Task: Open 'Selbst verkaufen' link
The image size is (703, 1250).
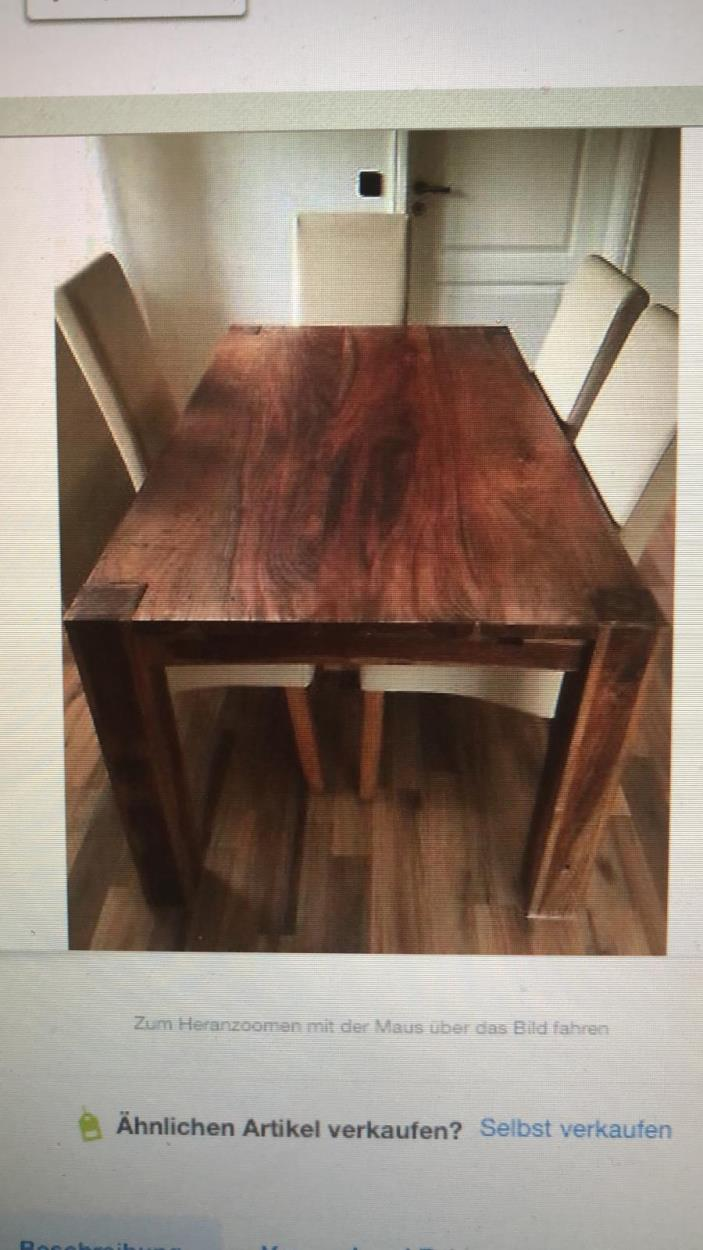Action: pos(575,1129)
